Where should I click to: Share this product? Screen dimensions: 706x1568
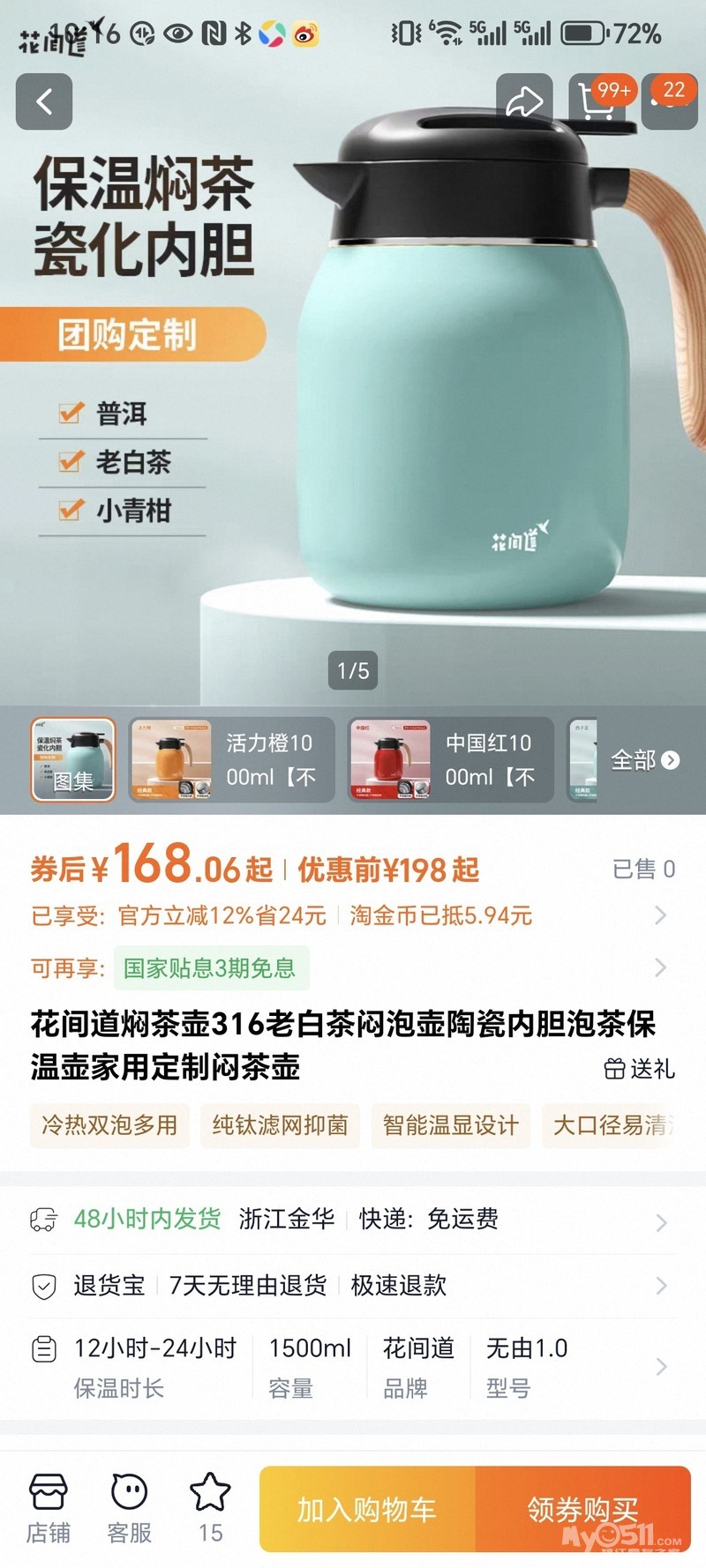[524, 102]
